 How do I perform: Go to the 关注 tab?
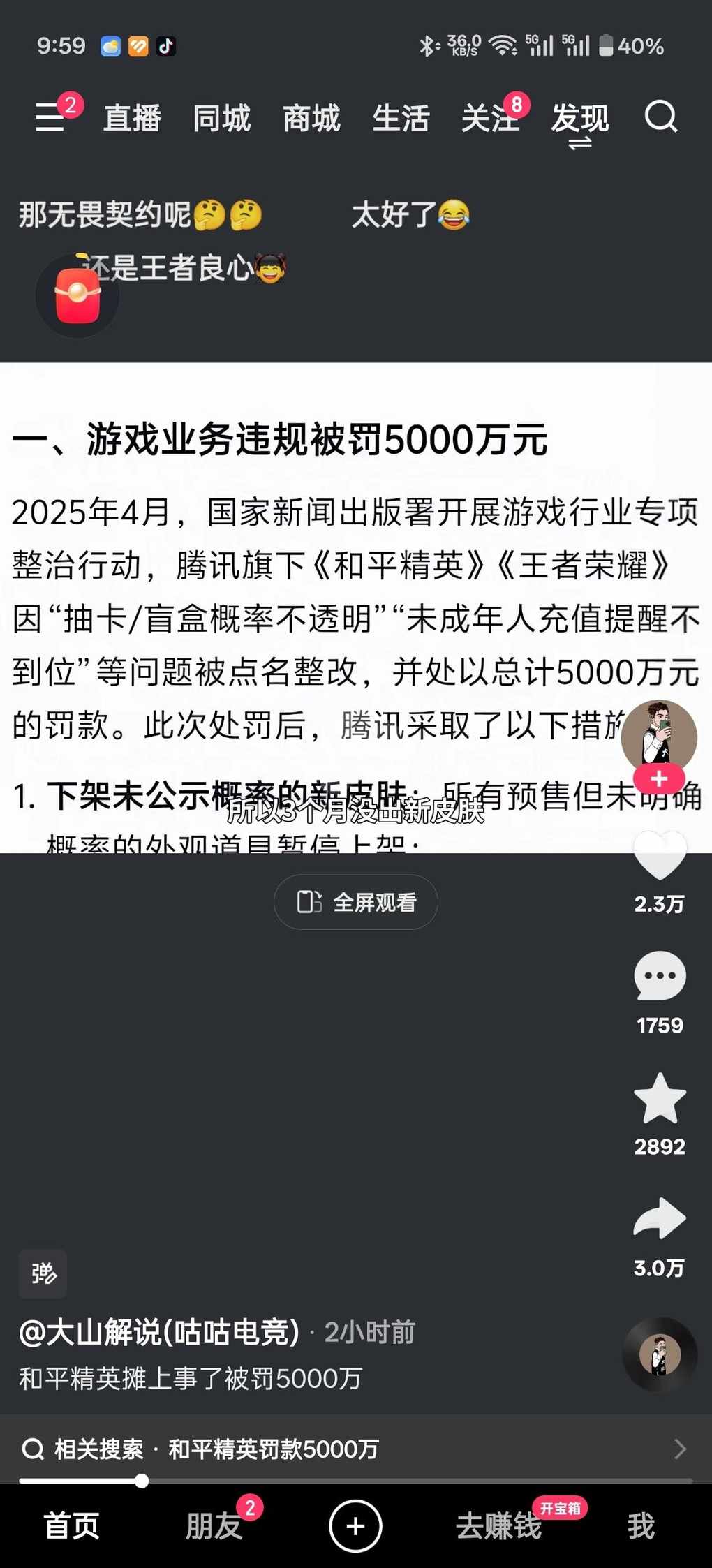point(490,117)
